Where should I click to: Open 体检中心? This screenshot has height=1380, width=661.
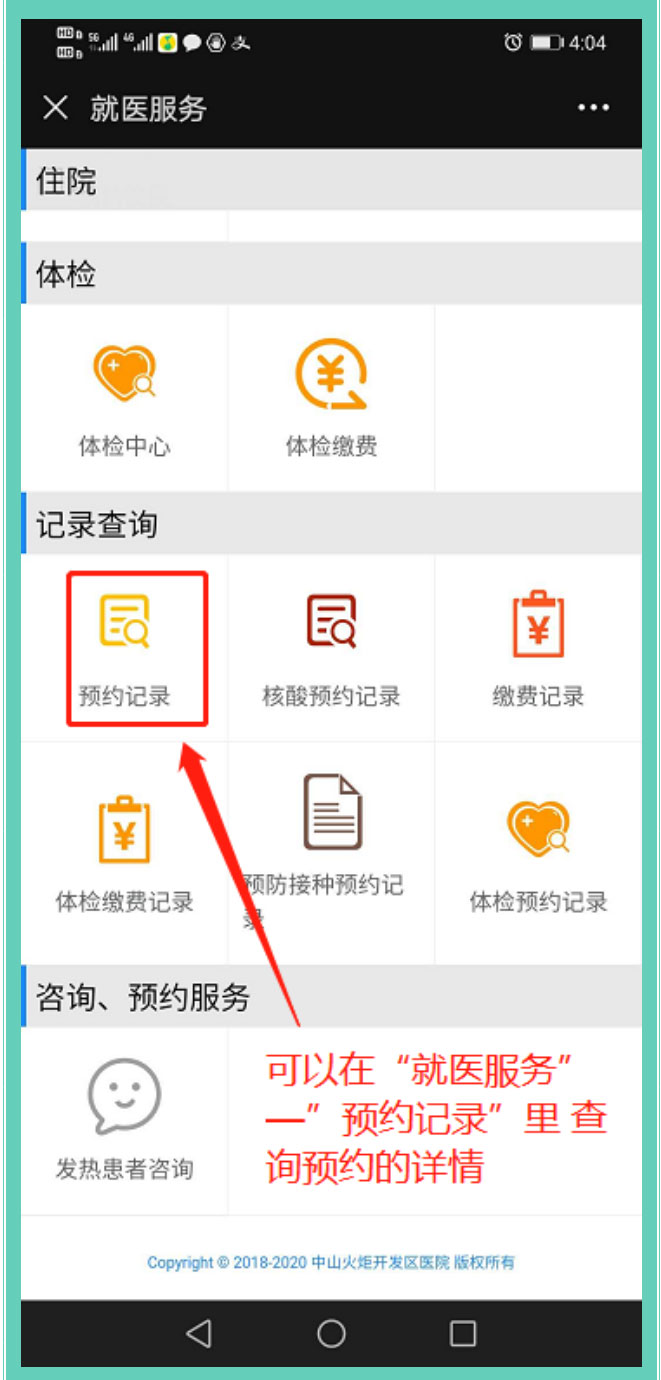click(x=124, y=398)
